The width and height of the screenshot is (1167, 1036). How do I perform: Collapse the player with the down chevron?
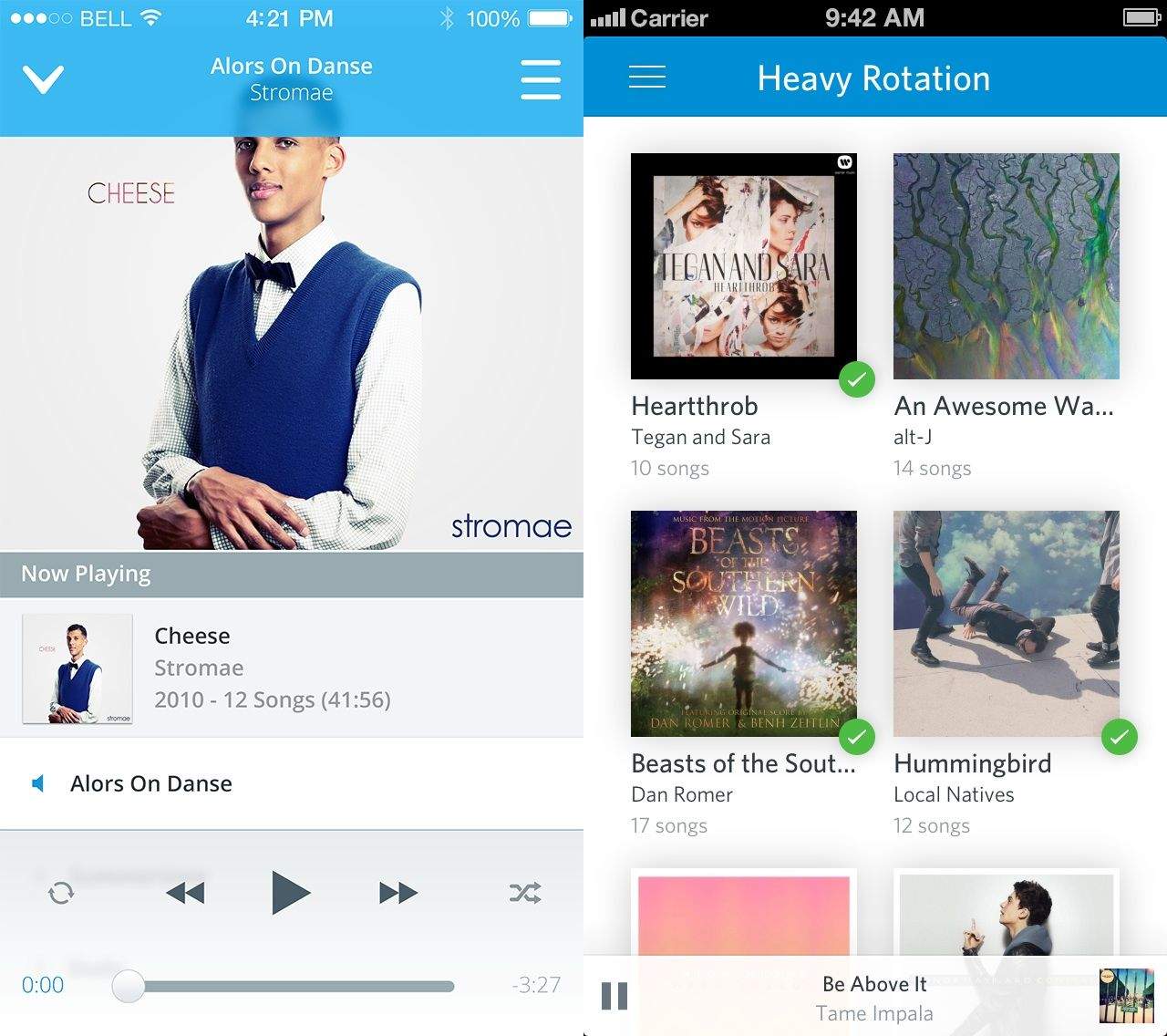tap(43, 79)
